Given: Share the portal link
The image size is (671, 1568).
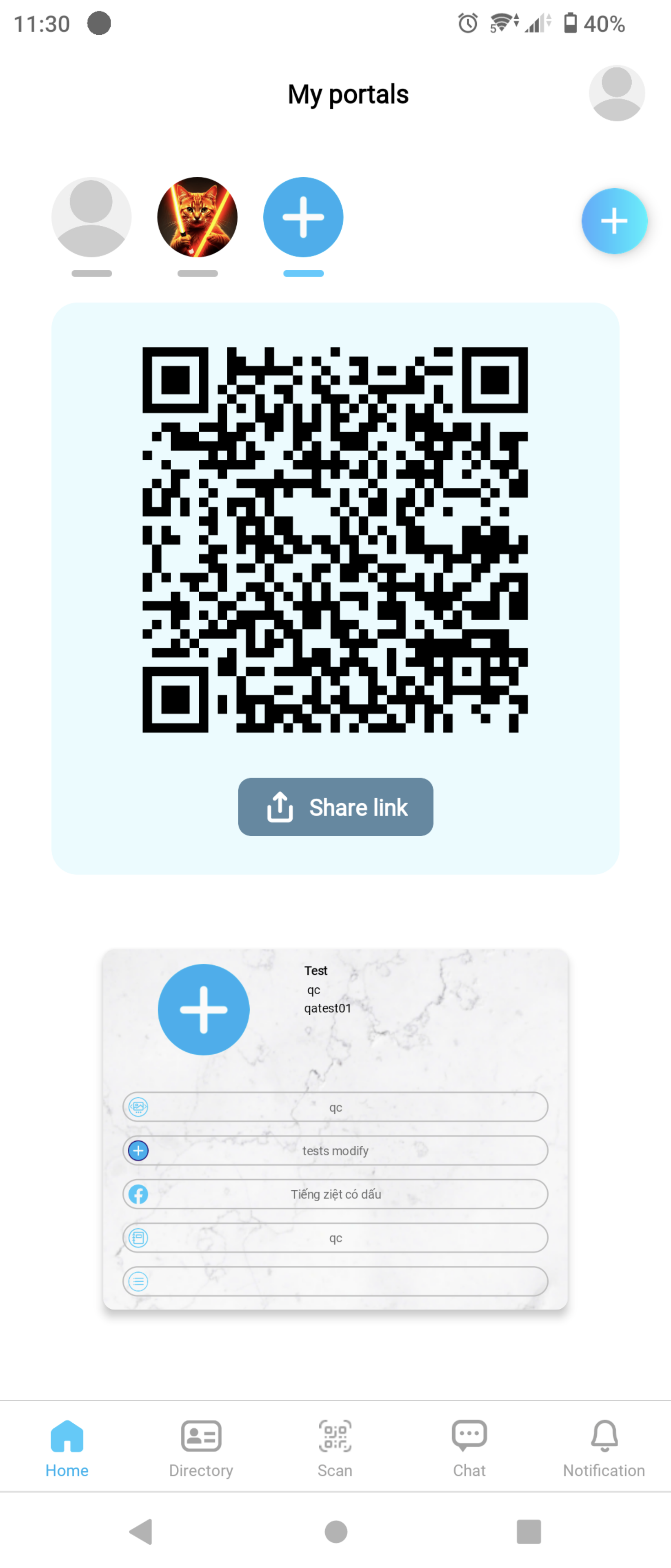Looking at the screenshot, I should 335,806.
